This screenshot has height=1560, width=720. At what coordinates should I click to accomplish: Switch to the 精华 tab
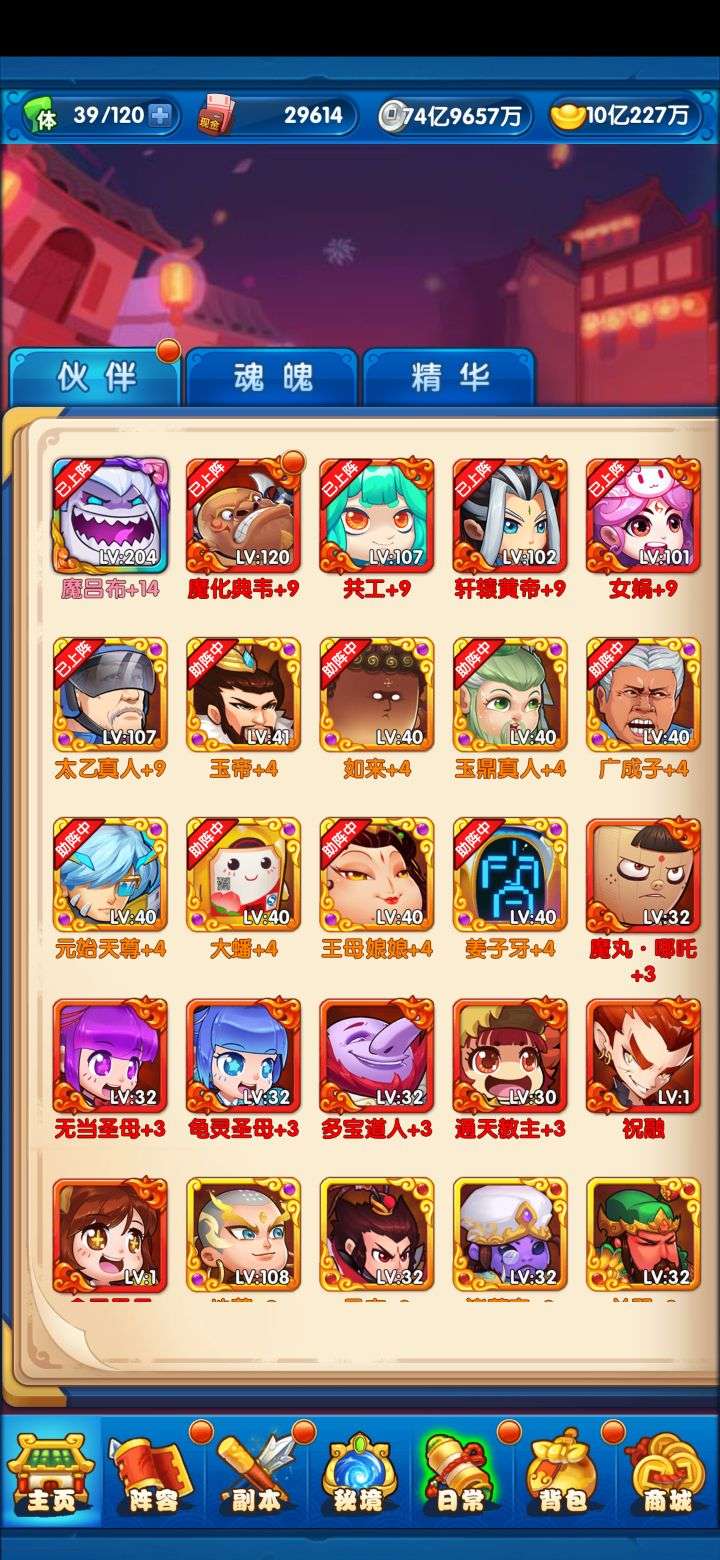[449, 377]
